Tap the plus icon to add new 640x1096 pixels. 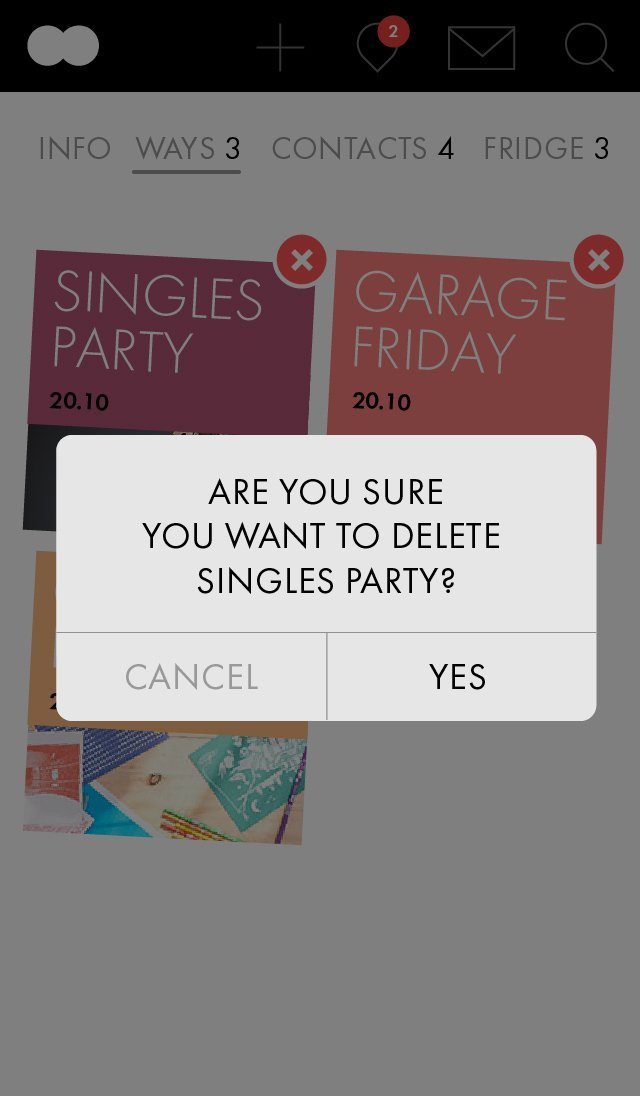[280, 48]
